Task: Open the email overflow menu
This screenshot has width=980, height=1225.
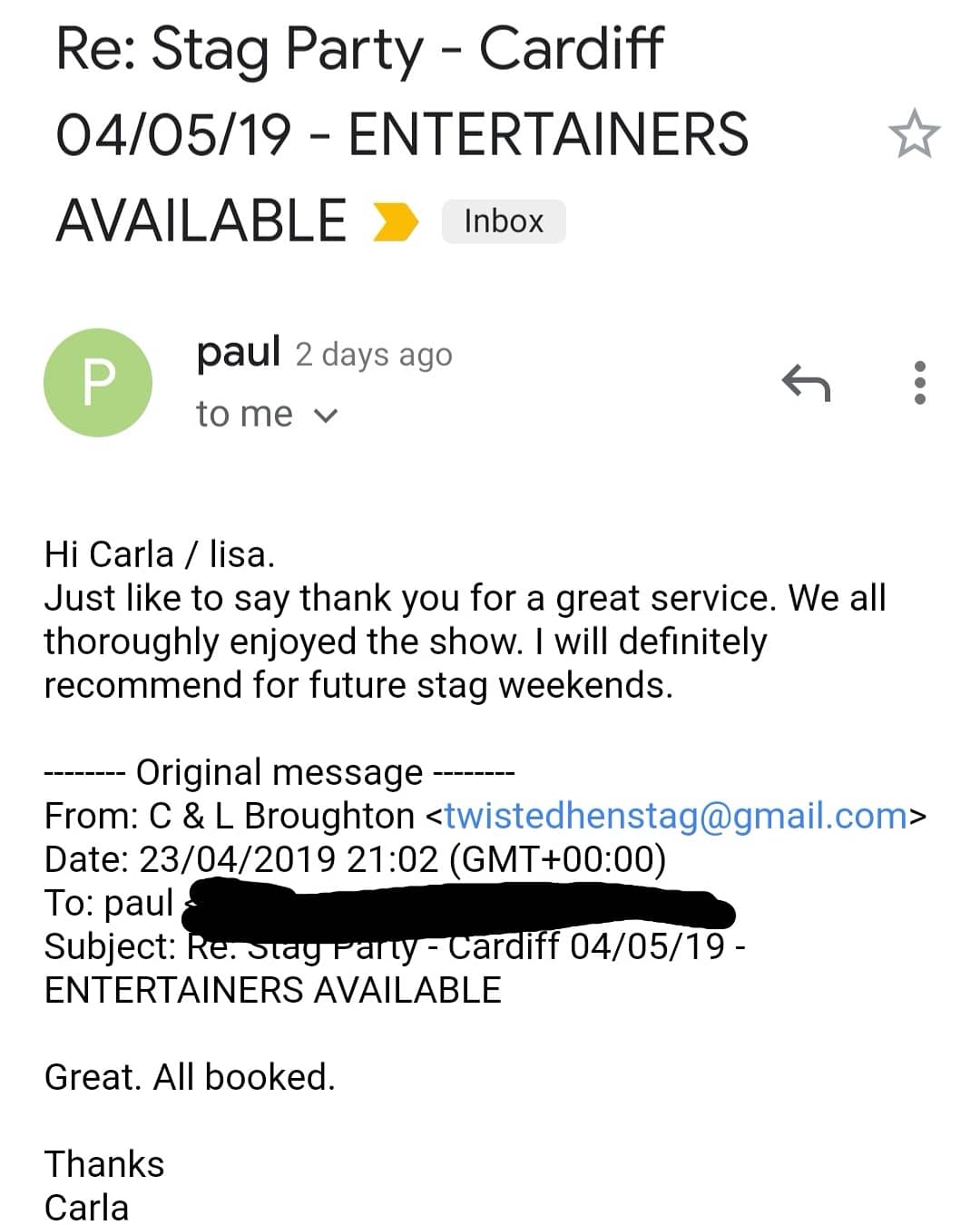Action: pos(919,383)
